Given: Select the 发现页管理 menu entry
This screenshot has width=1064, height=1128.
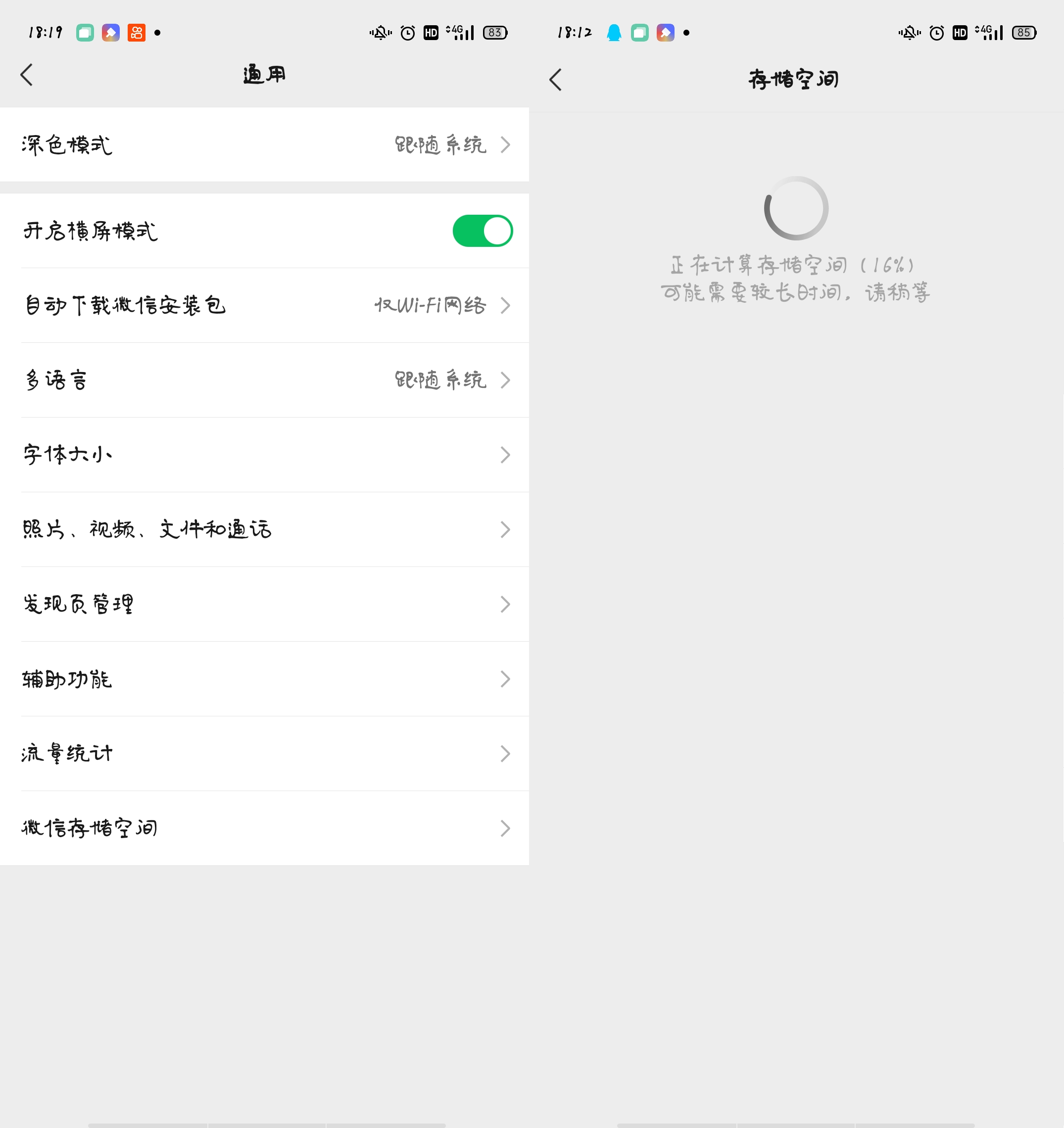Looking at the screenshot, I should [264, 604].
